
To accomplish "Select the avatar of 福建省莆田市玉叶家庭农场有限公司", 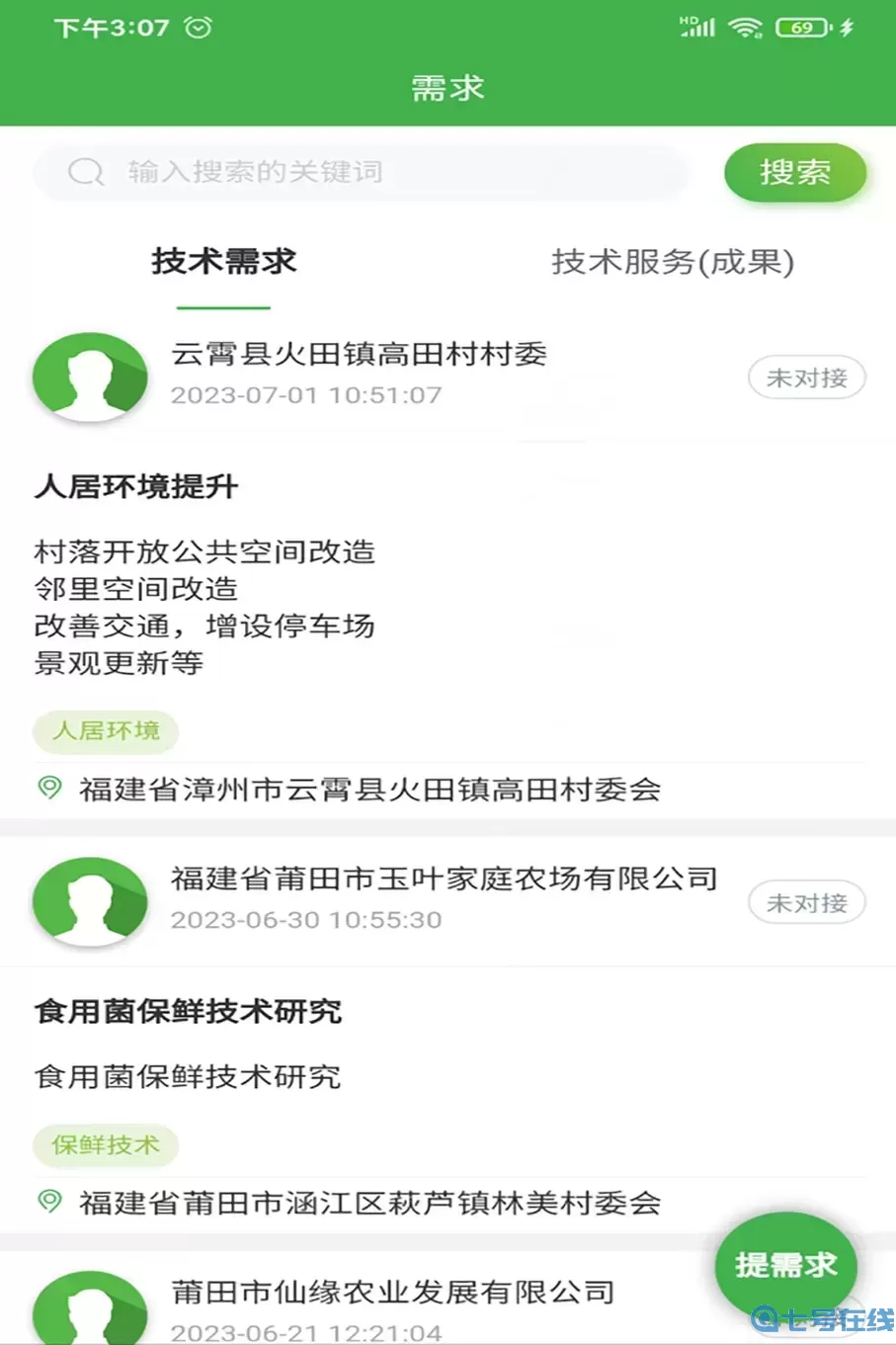I will 90,901.
